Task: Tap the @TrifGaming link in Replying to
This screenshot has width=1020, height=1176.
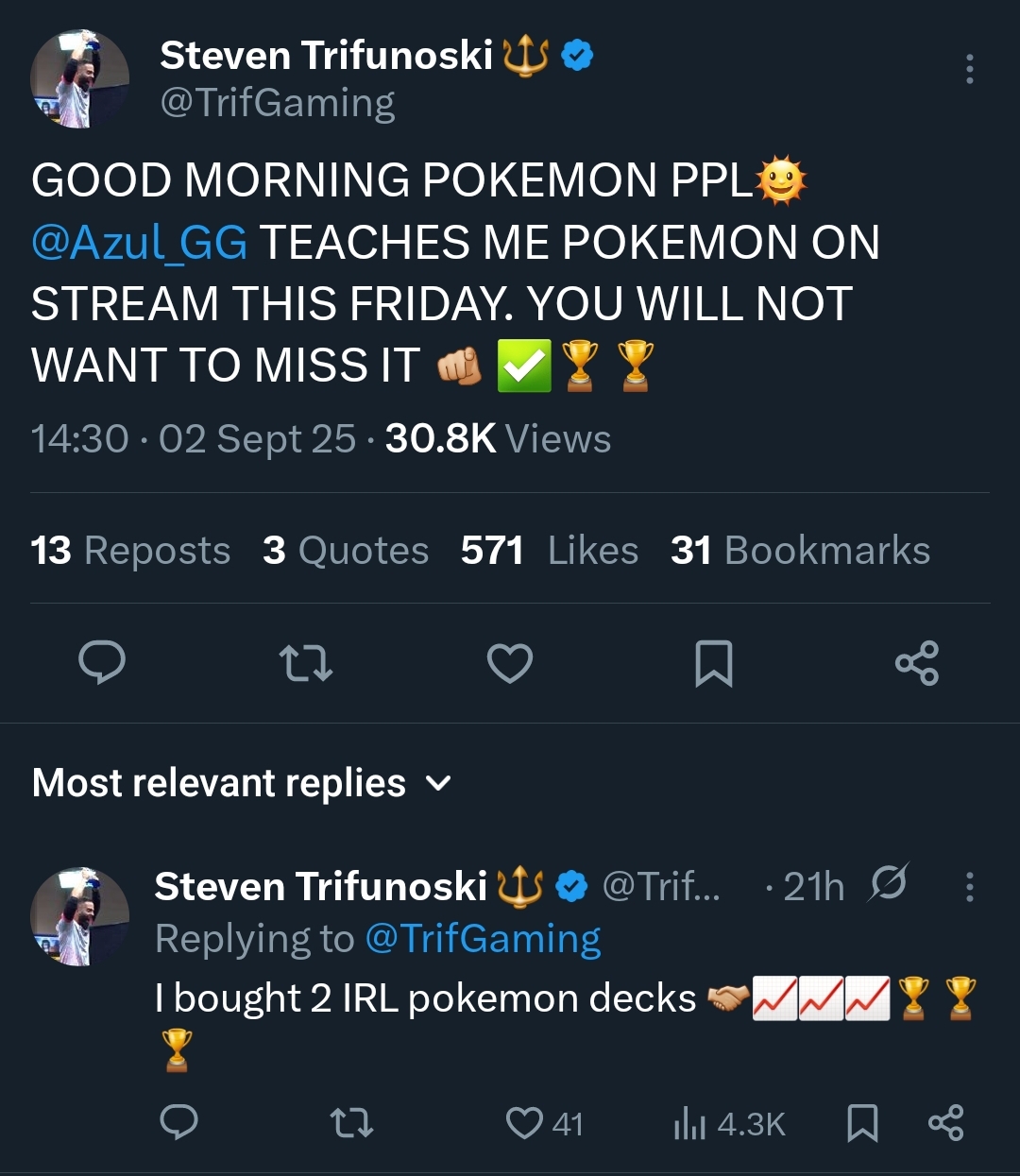Action: click(x=483, y=939)
